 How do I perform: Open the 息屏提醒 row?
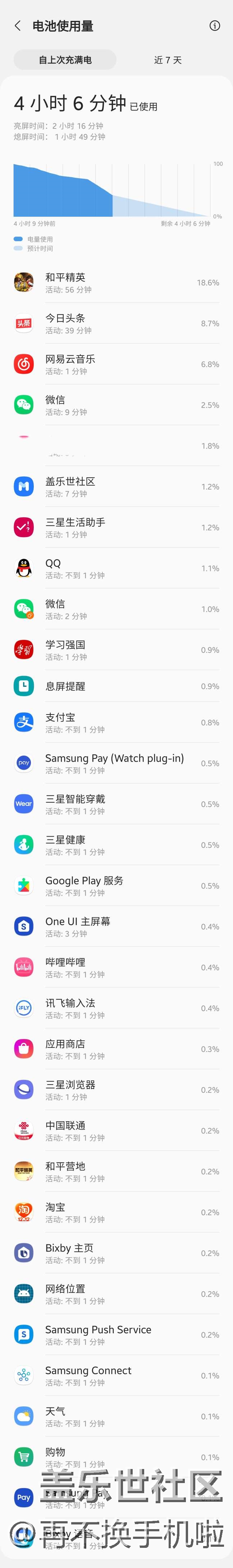tap(116, 686)
